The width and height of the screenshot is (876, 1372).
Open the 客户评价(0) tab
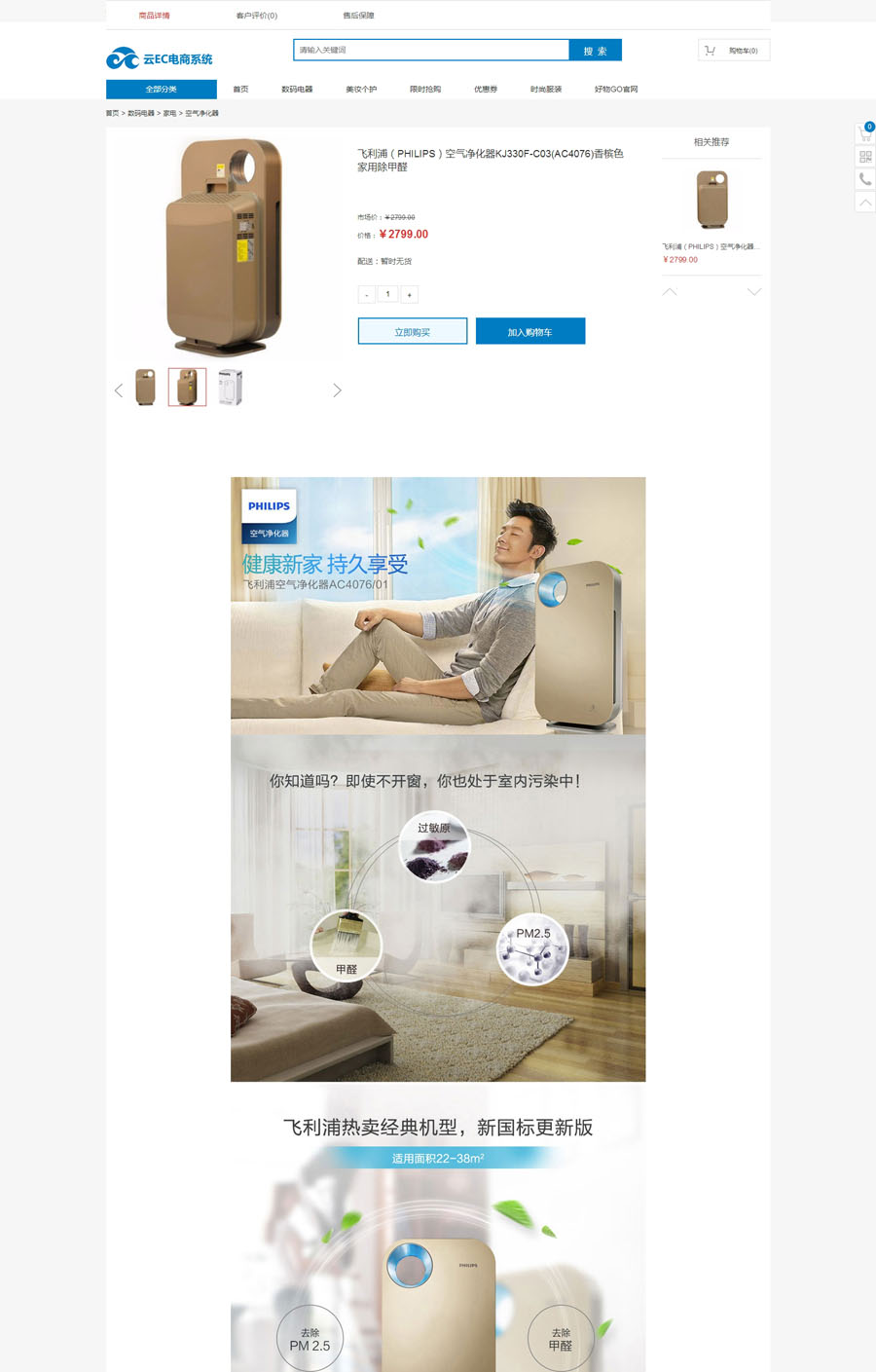coord(256,16)
